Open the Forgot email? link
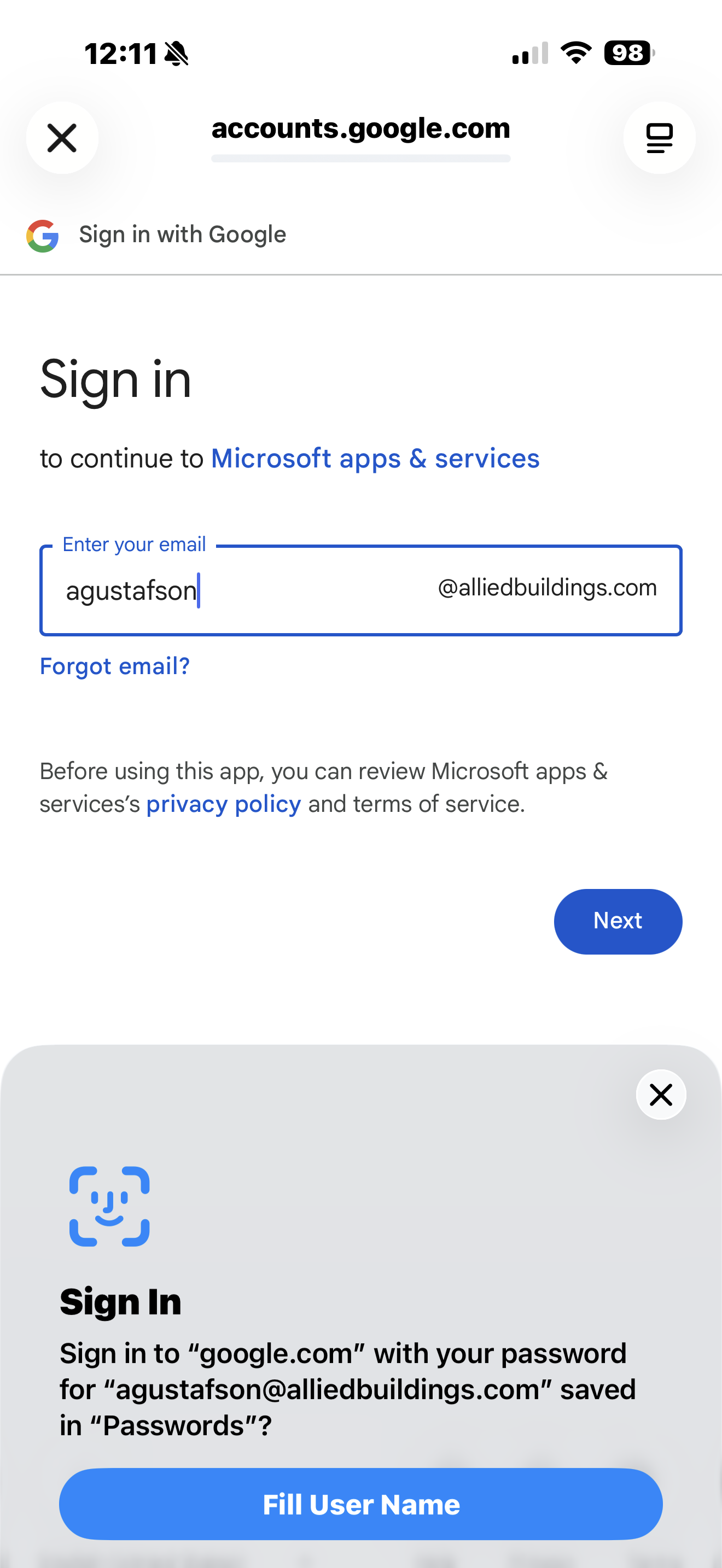 (114, 666)
